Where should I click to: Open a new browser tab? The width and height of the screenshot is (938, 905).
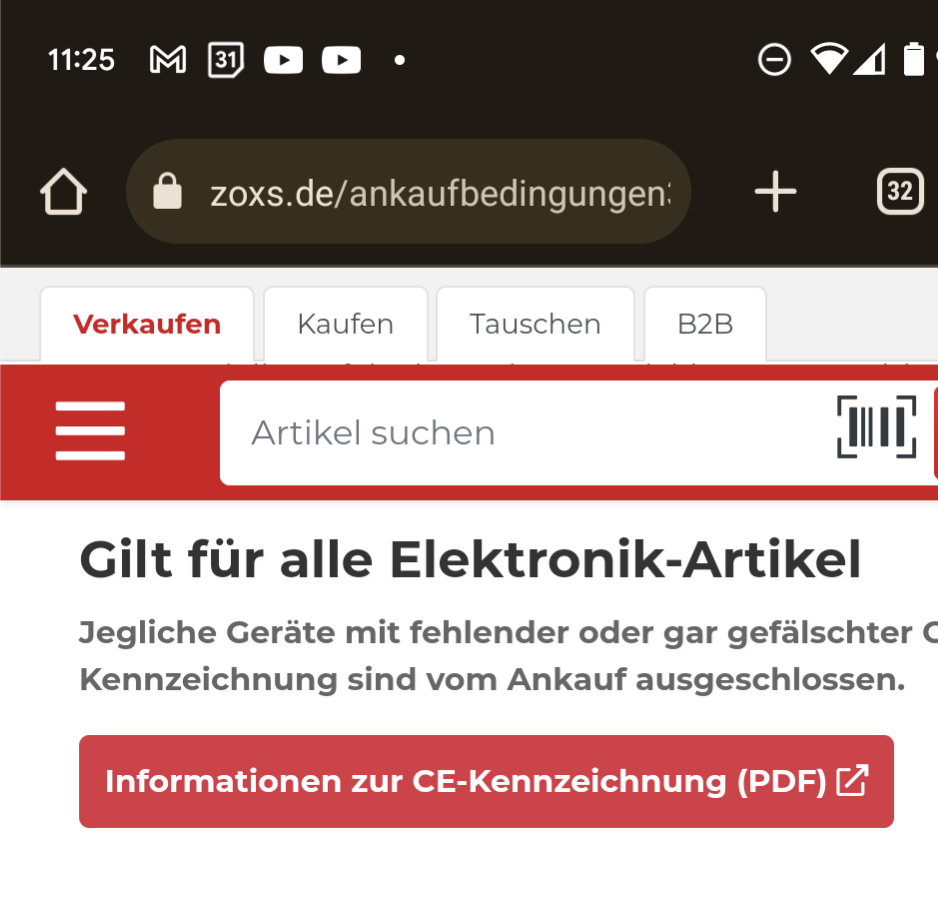[x=775, y=191]
